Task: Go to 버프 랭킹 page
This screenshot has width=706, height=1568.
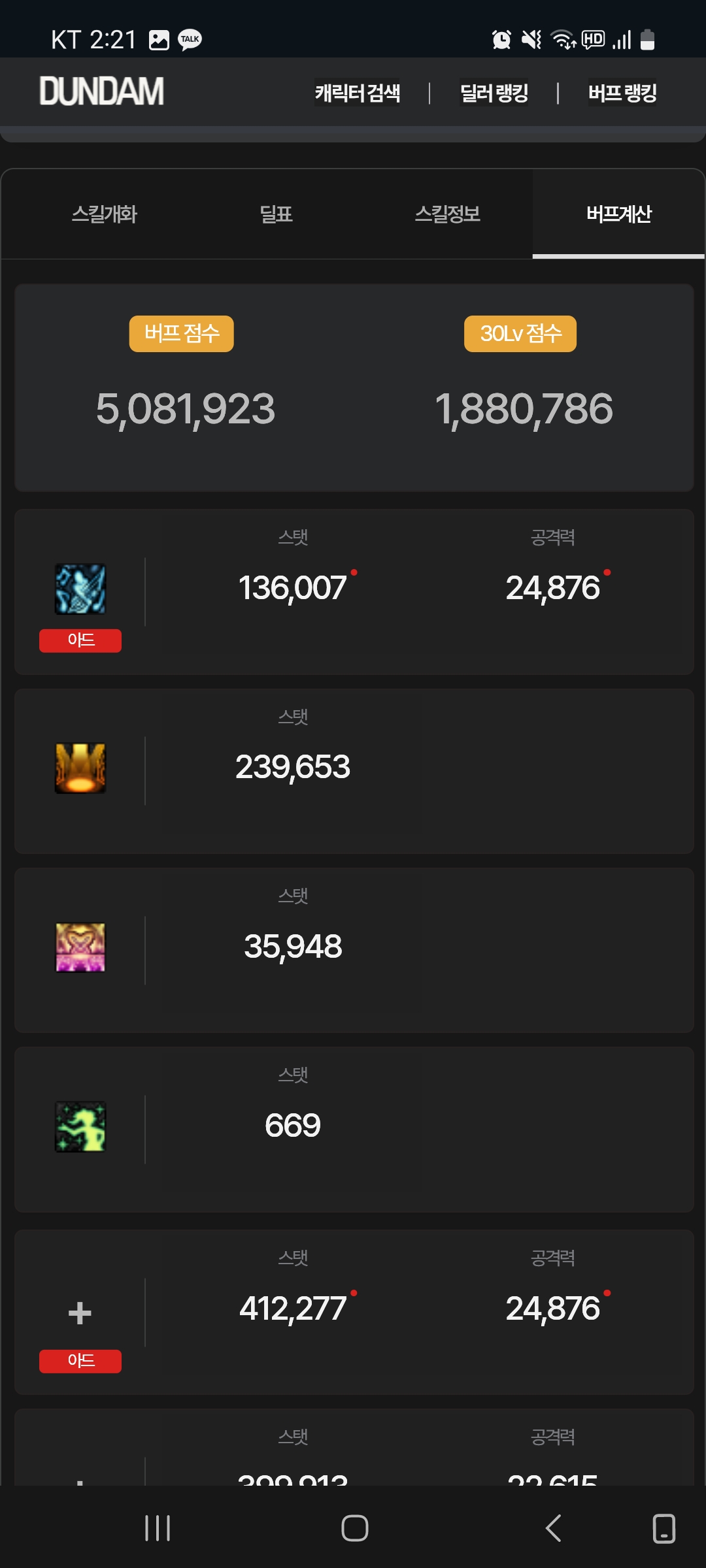Action: (x=622, y=93)
